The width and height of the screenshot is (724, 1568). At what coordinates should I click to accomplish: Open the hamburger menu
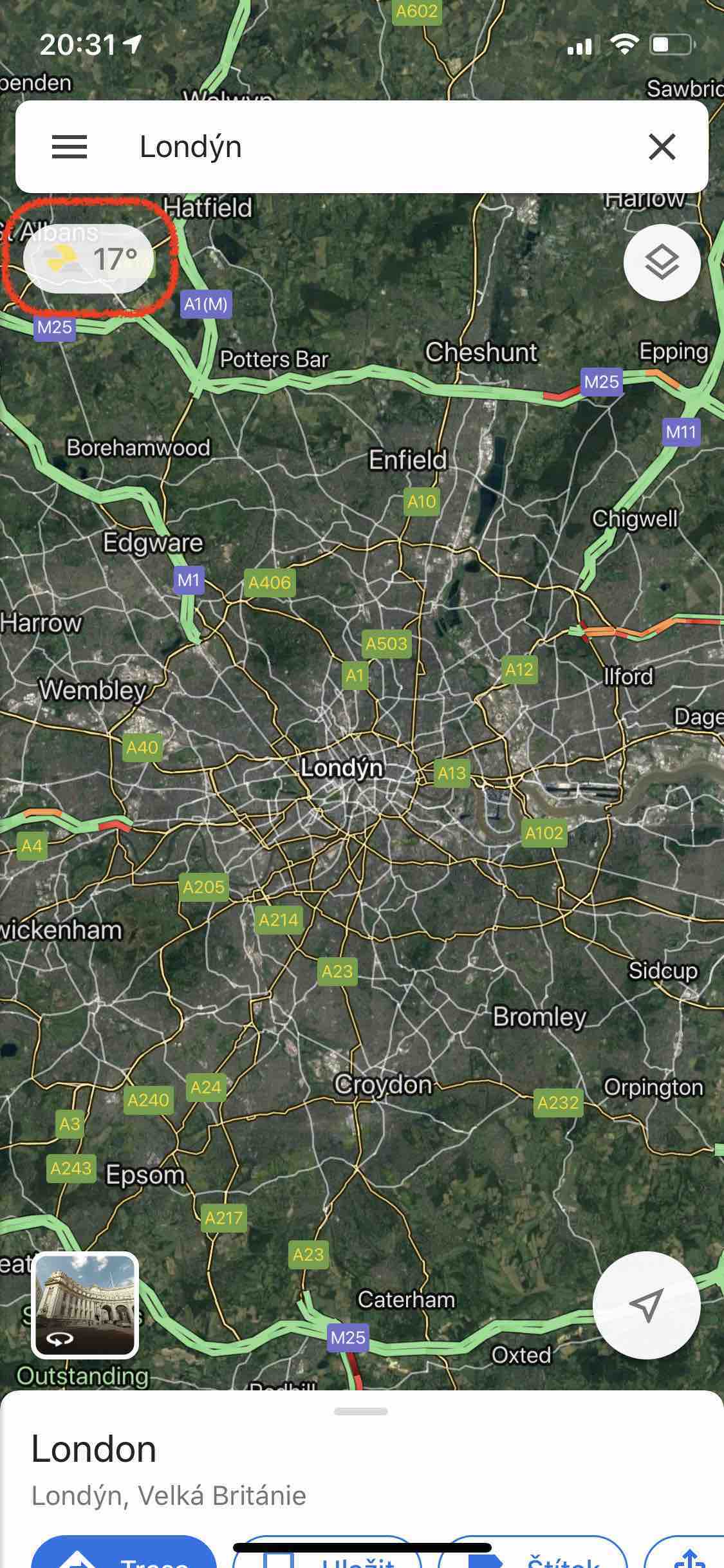point(69,147)
